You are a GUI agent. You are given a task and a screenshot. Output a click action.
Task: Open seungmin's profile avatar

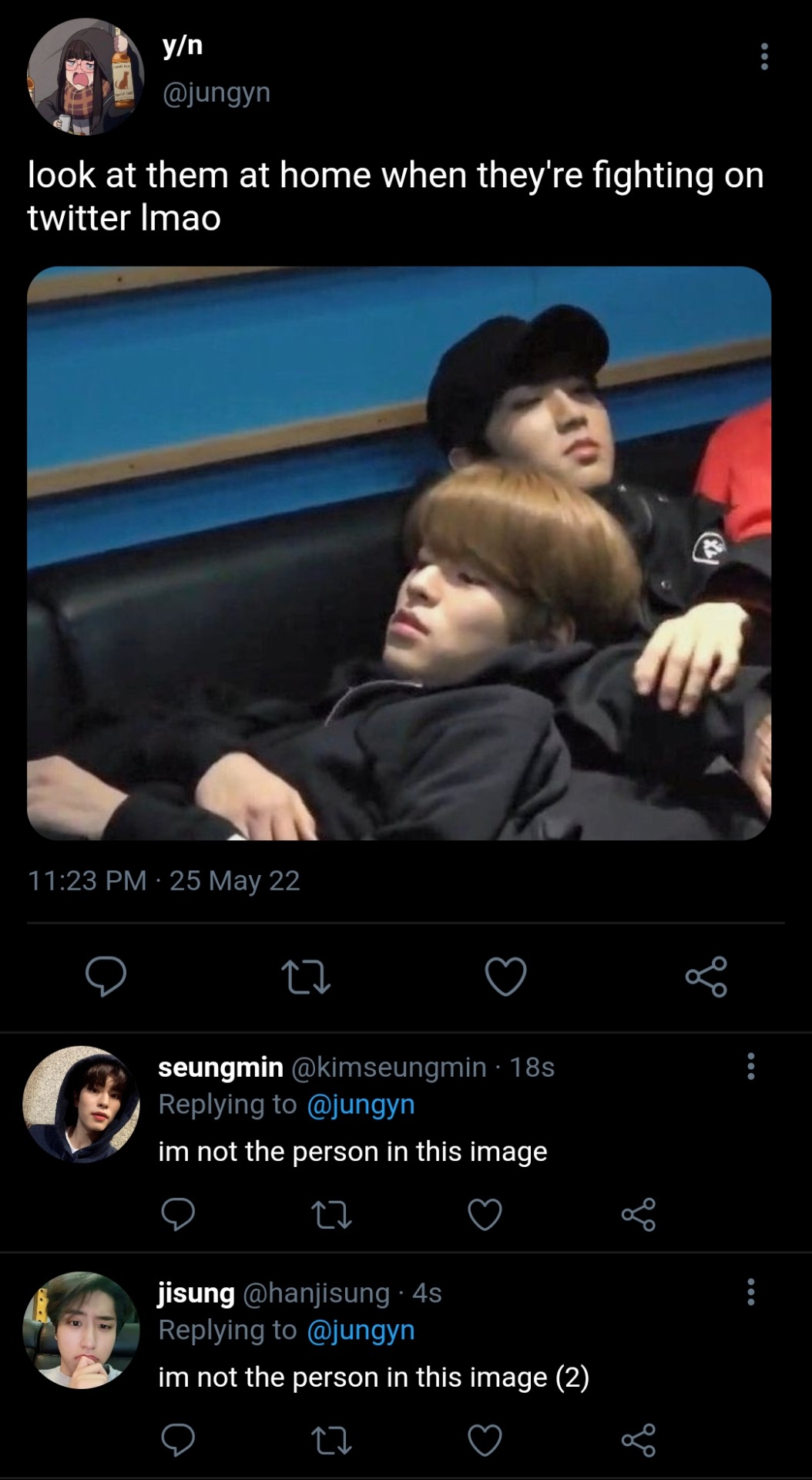[81, 1103]
